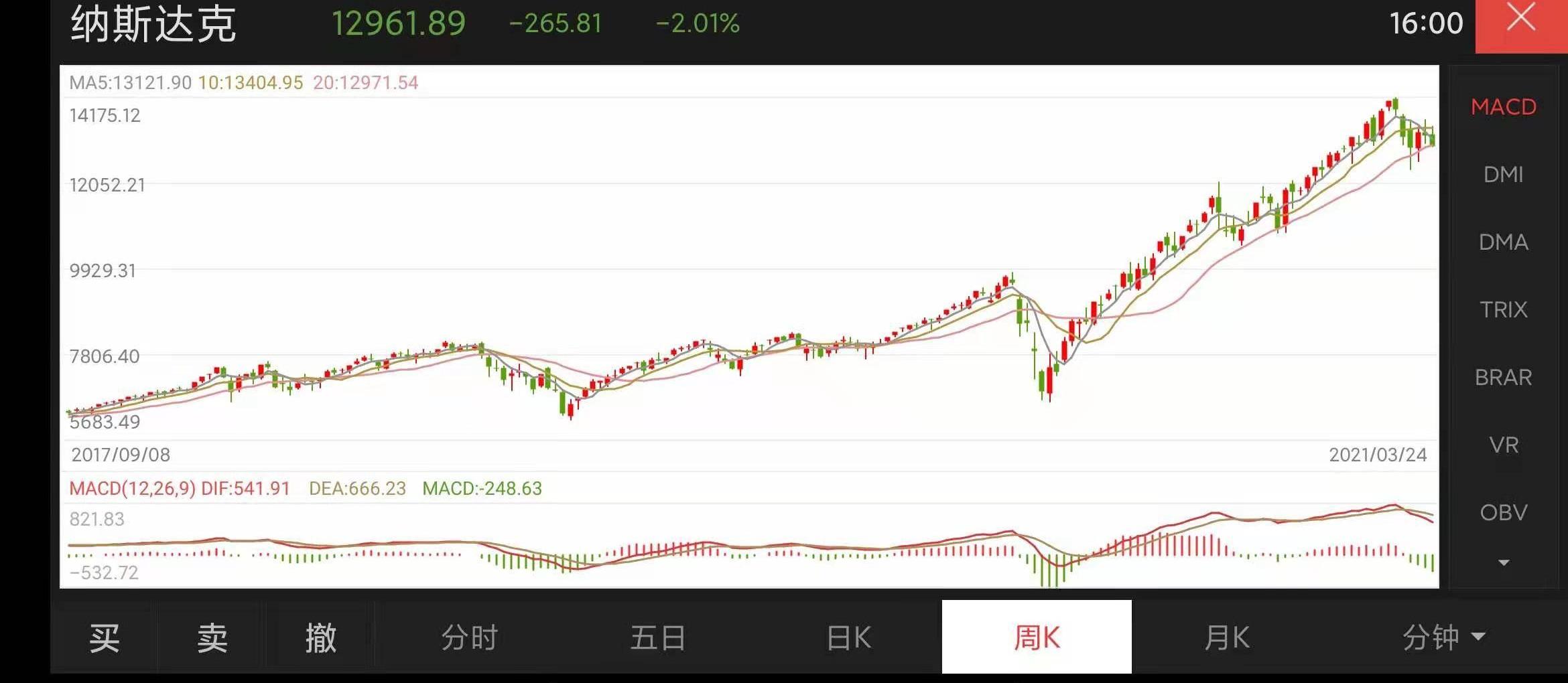Viewport: 1568px width, 683px height.
Task: Show the OBV indicator
Action: click(1503, 513)
